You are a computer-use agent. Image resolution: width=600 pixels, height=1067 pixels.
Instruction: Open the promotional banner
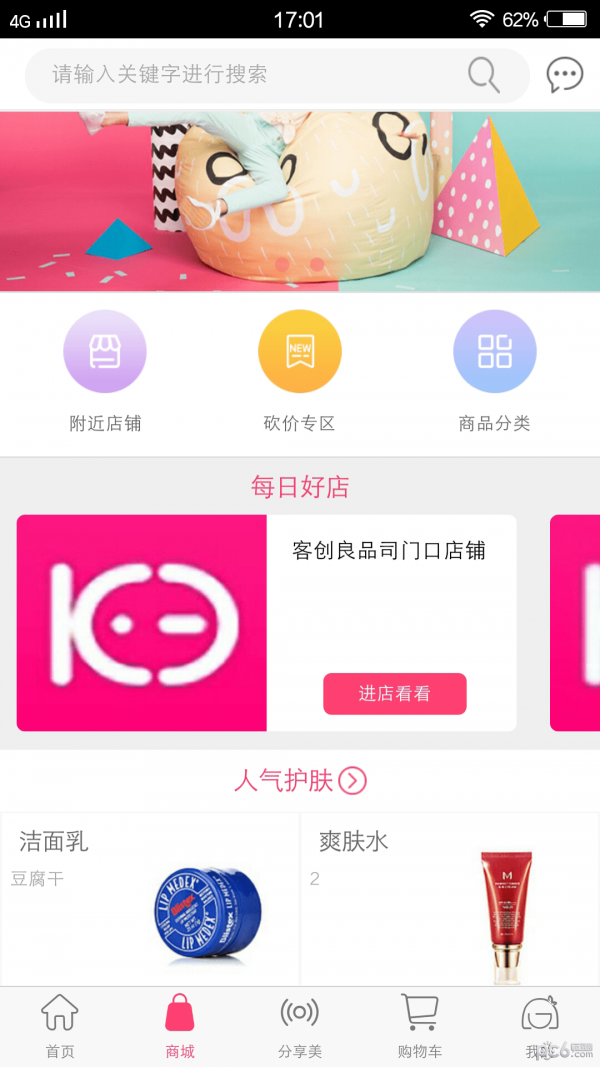300,200
